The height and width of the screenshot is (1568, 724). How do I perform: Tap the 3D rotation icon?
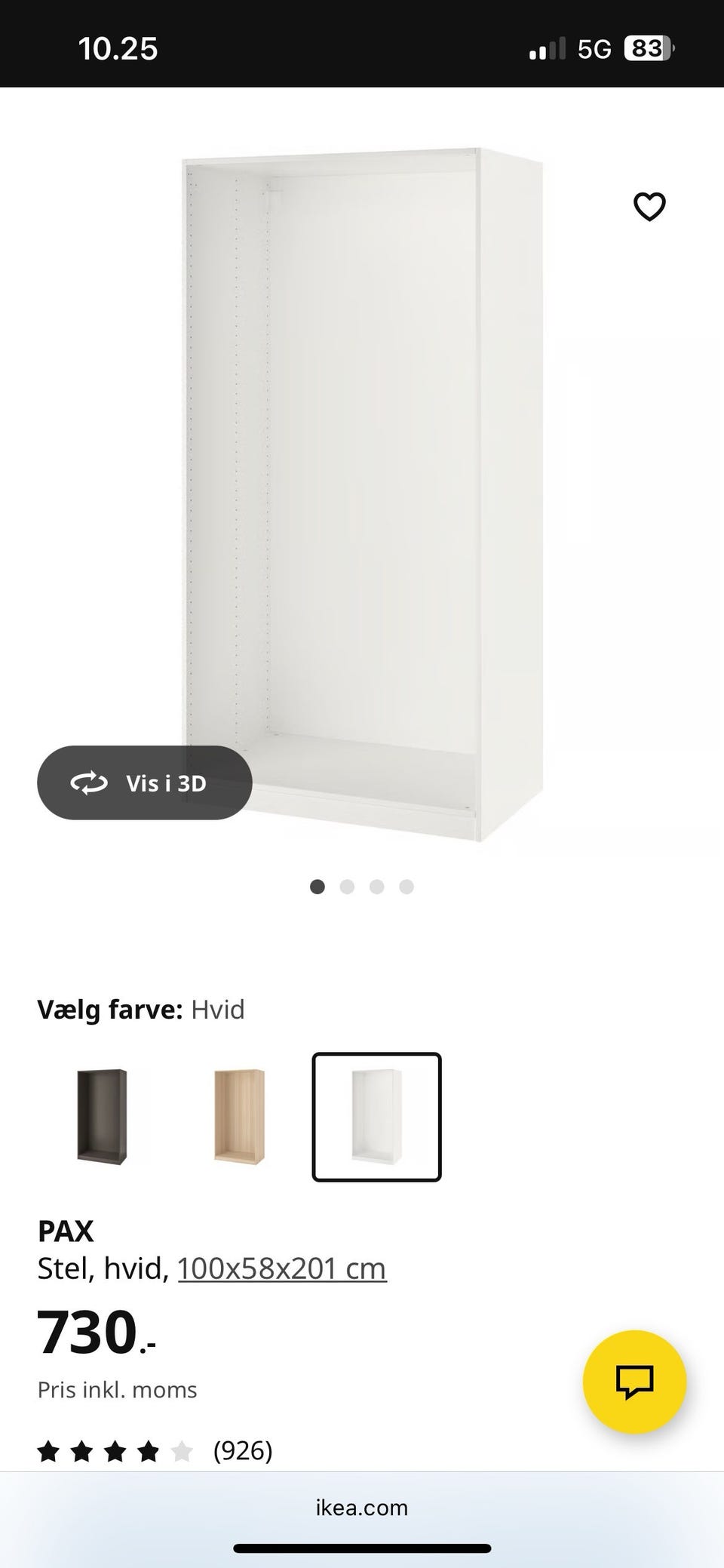(x=90, y=783)
